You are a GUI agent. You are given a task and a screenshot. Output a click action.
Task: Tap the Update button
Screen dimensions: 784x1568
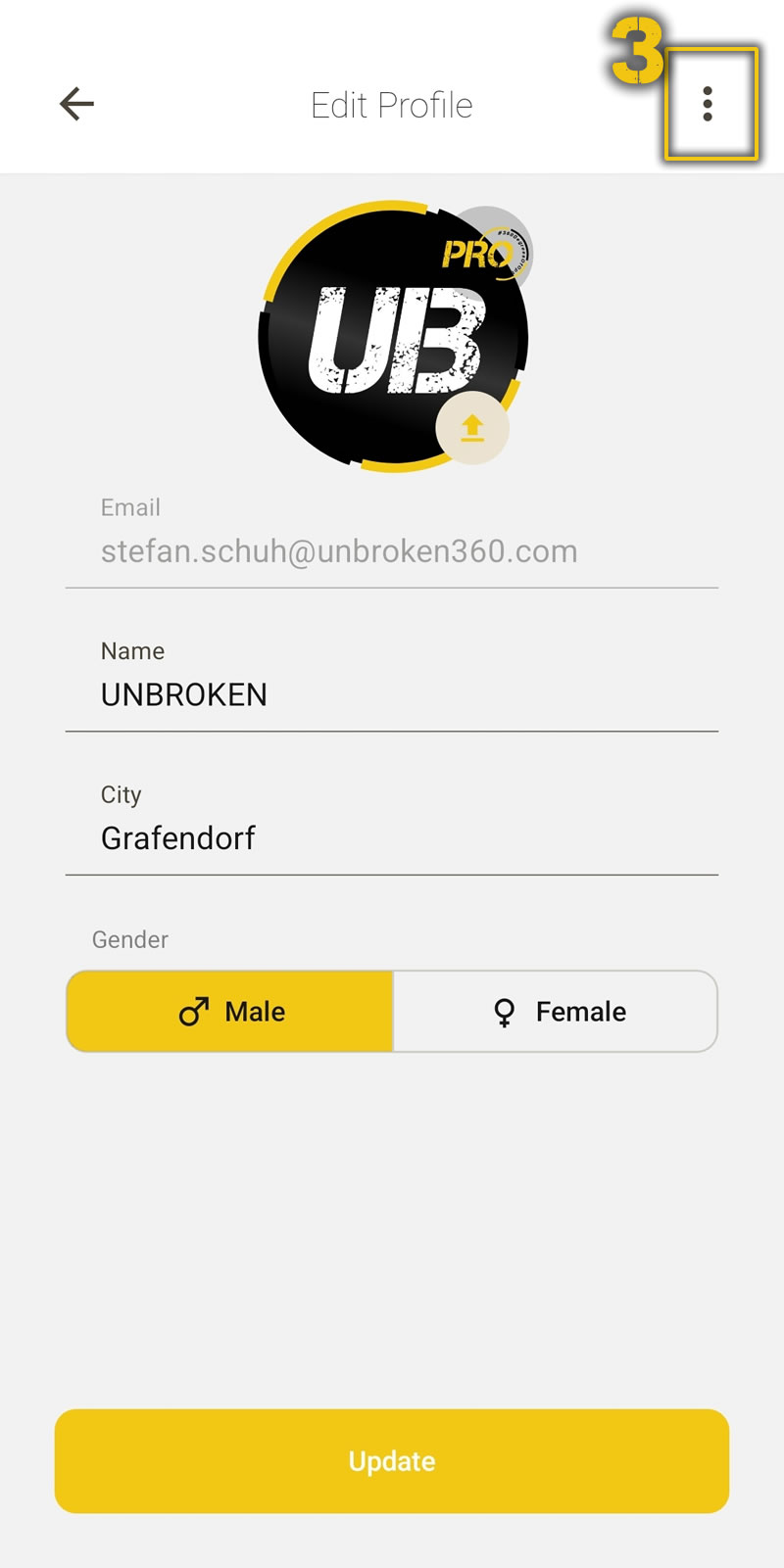tap(392, 1460)
